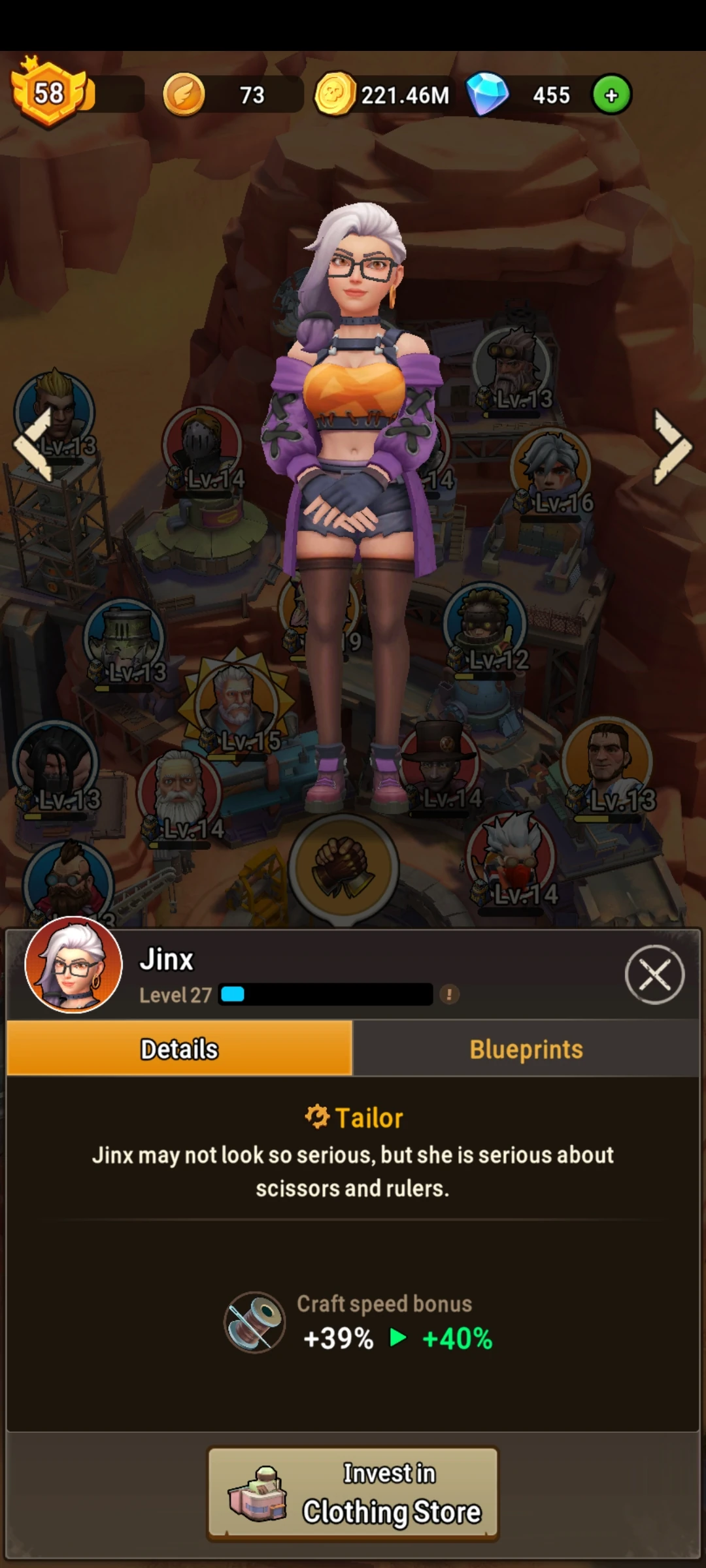Expand the next character with right arrow
This screenshot has height=1568, width=706.
(x=672, y=448)
